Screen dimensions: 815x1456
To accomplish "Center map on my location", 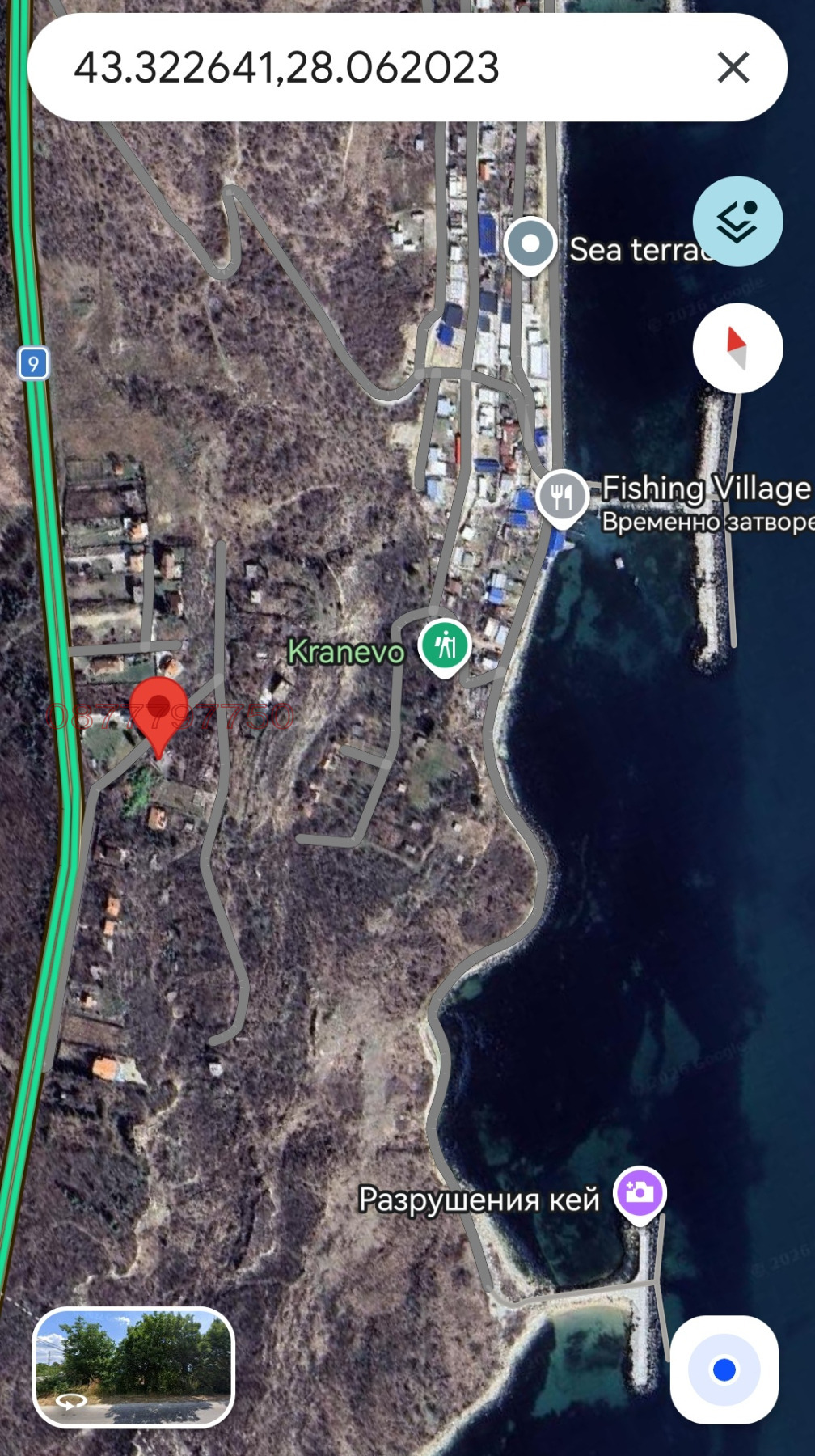I will coord(724,1369).
